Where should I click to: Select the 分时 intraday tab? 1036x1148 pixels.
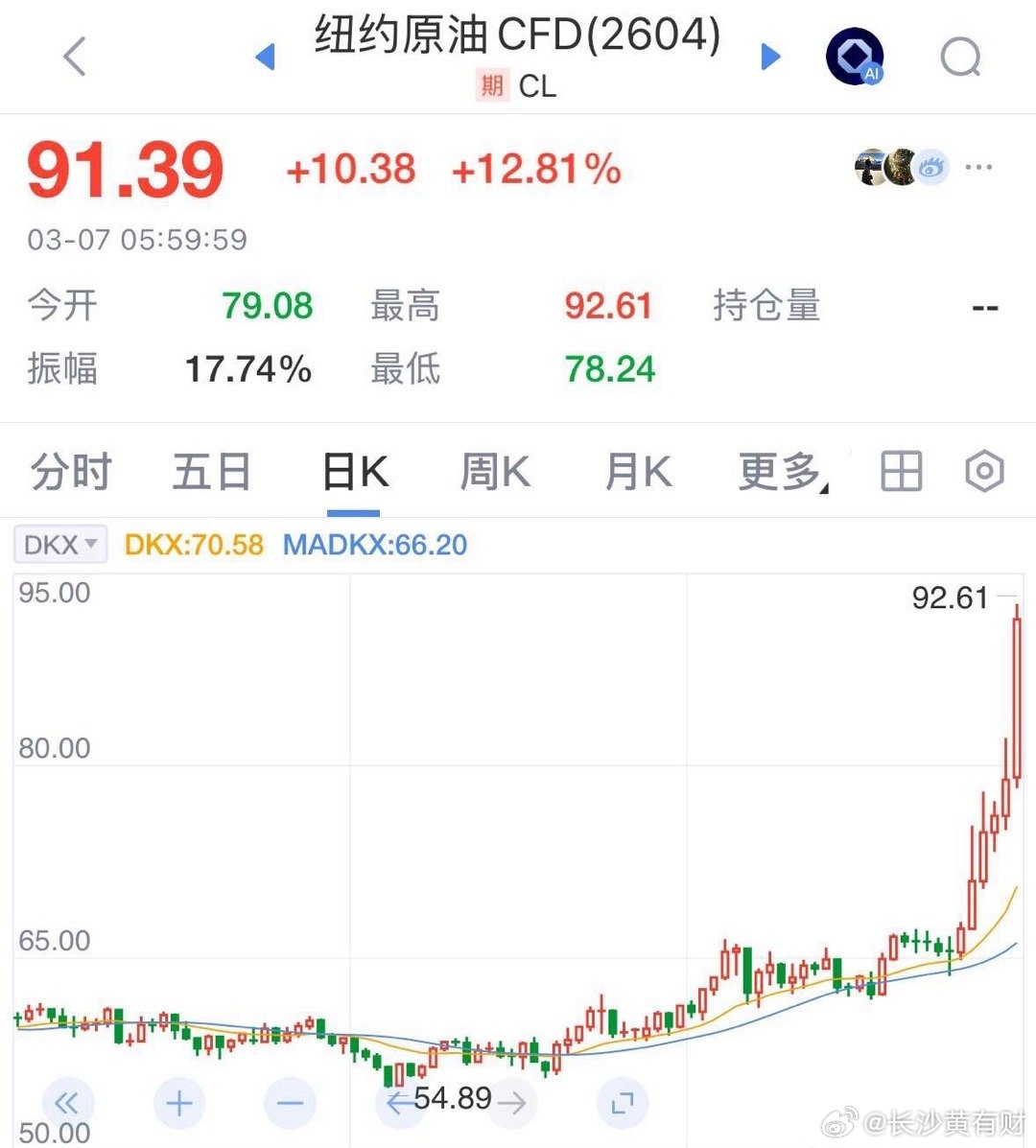point(71,471)
